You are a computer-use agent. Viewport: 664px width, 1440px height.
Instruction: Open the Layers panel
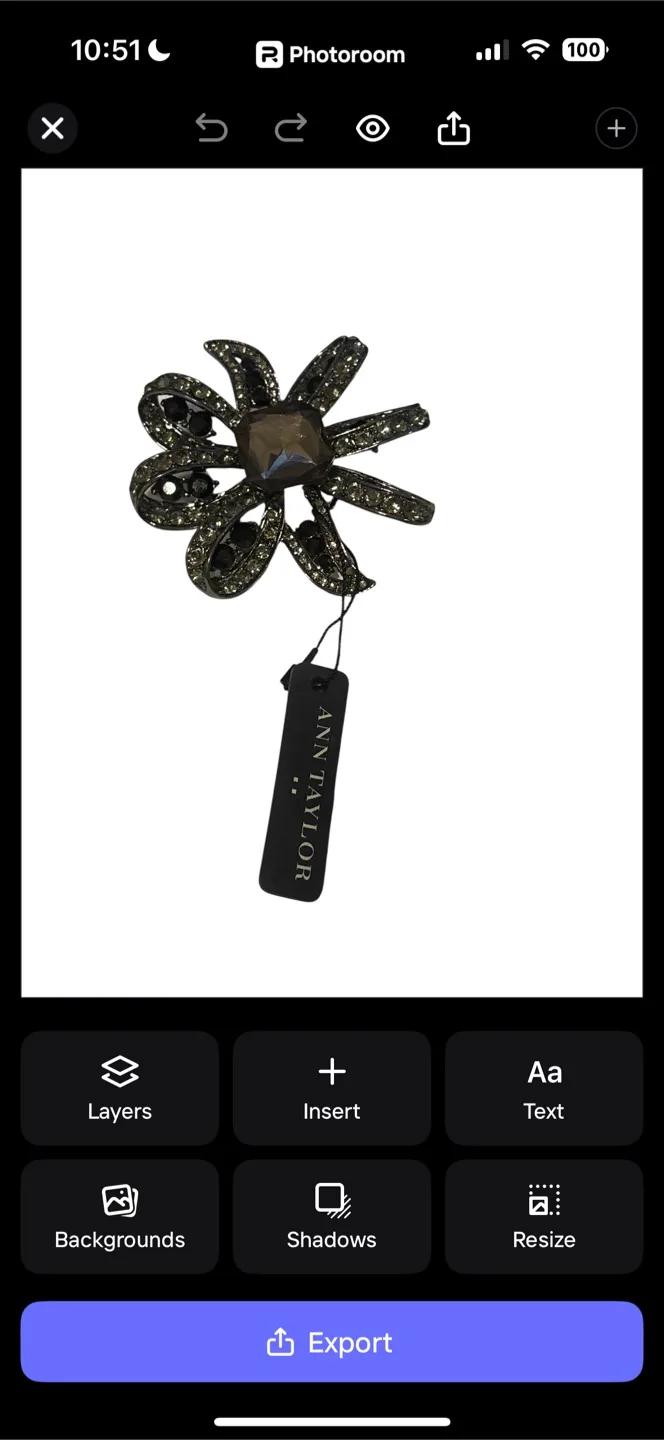click(x=120, y=1088)
